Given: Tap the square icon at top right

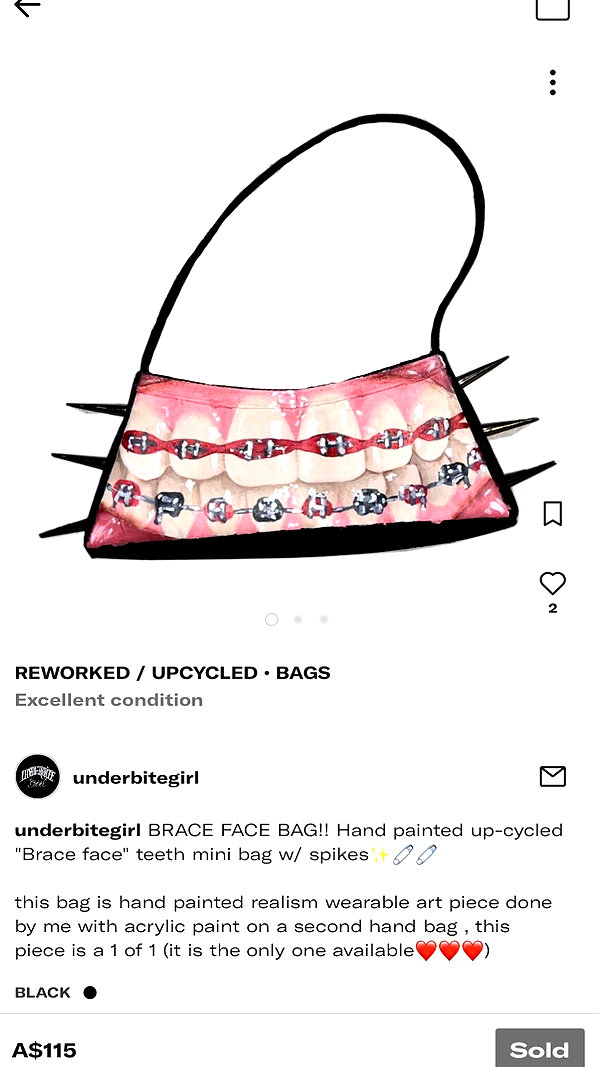Looking at the screenshot, I should click(552, 8).
